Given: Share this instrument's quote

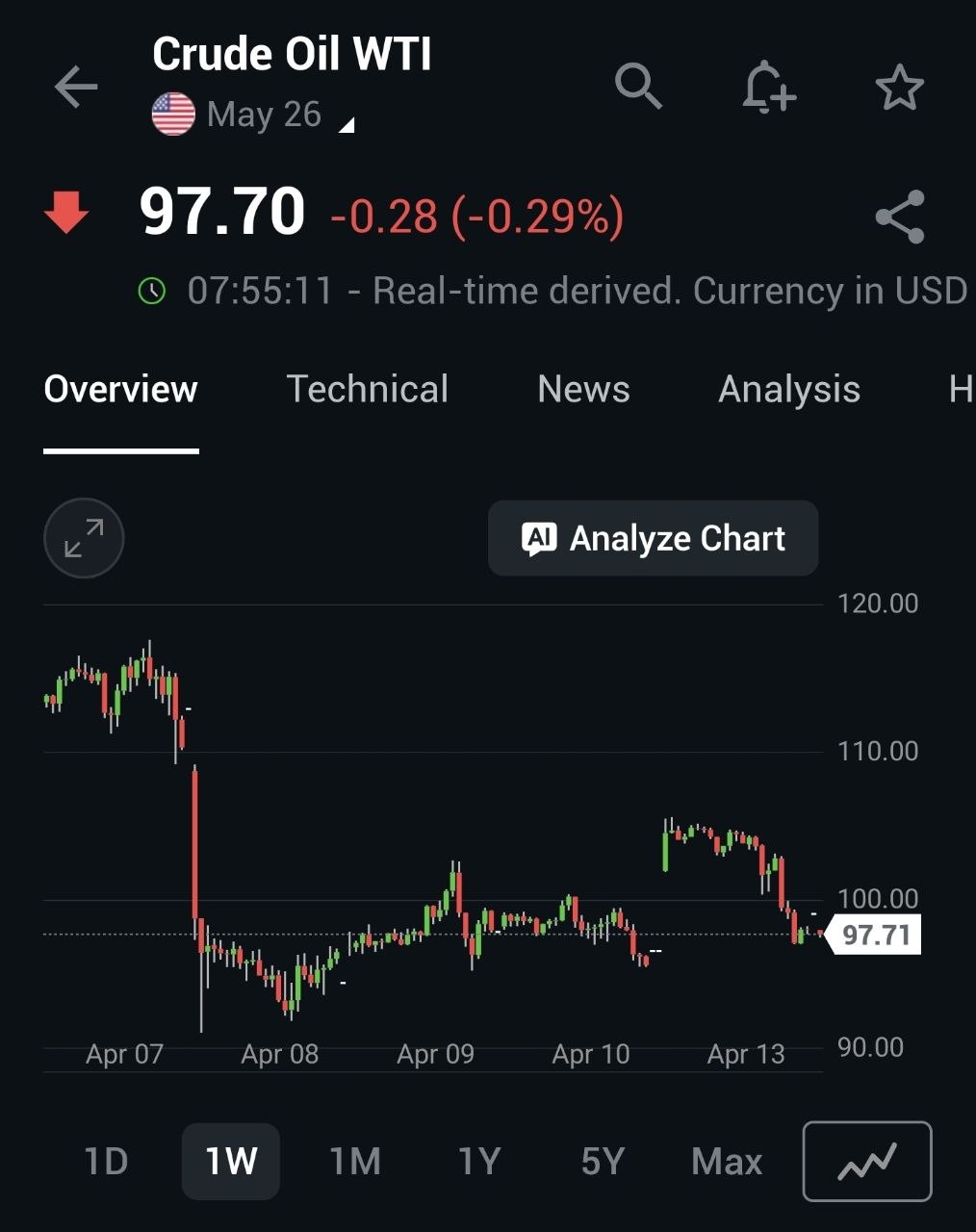Looking at the screenshot, I should (x=900, y=217).
